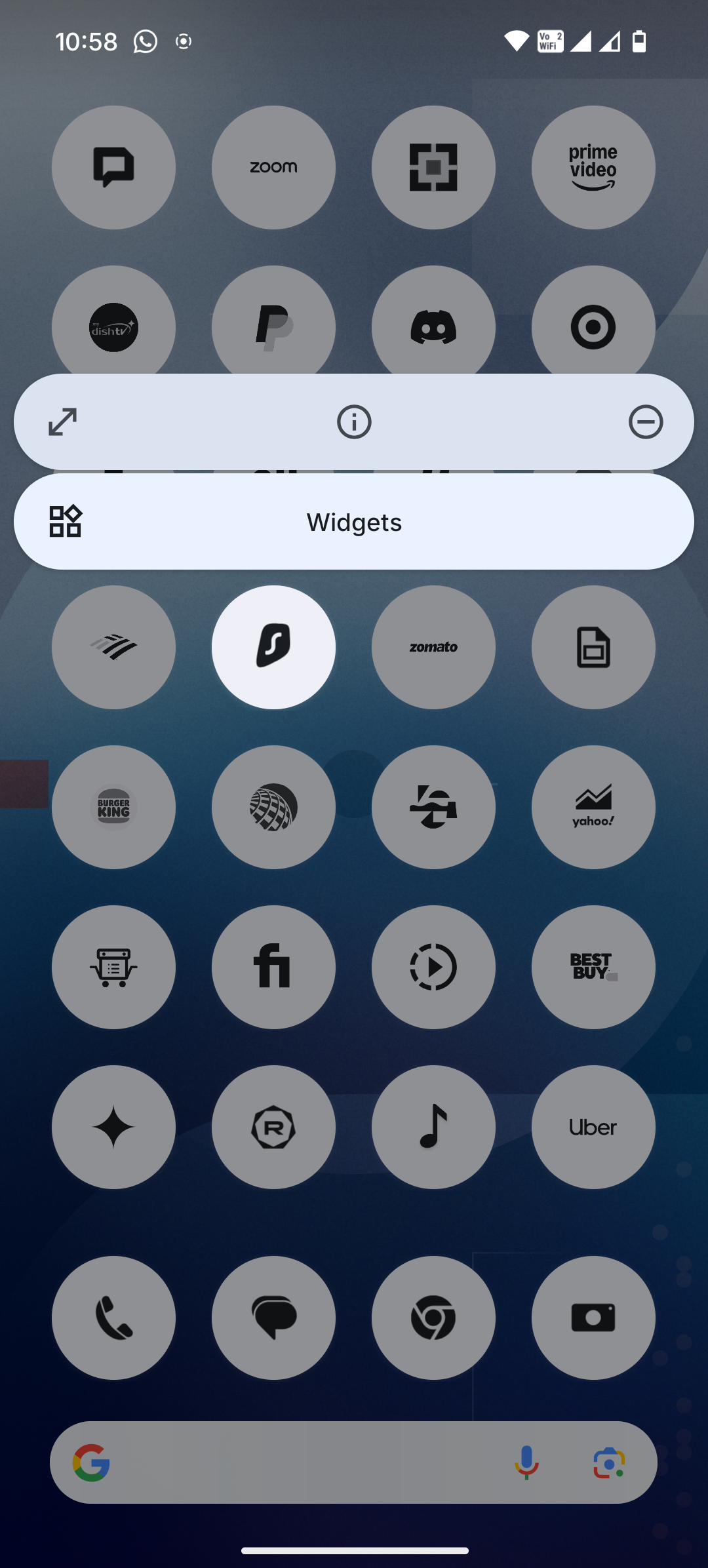
Task: Open Prime Video app
Action: tap(593, 167)
